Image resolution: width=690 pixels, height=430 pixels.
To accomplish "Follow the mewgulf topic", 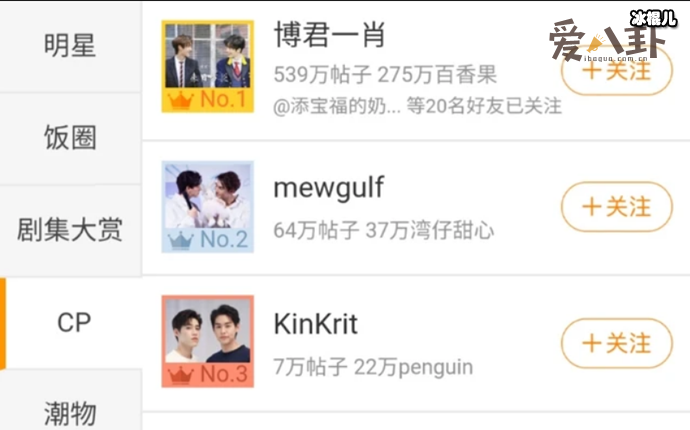I will click(x=616, y=207).
